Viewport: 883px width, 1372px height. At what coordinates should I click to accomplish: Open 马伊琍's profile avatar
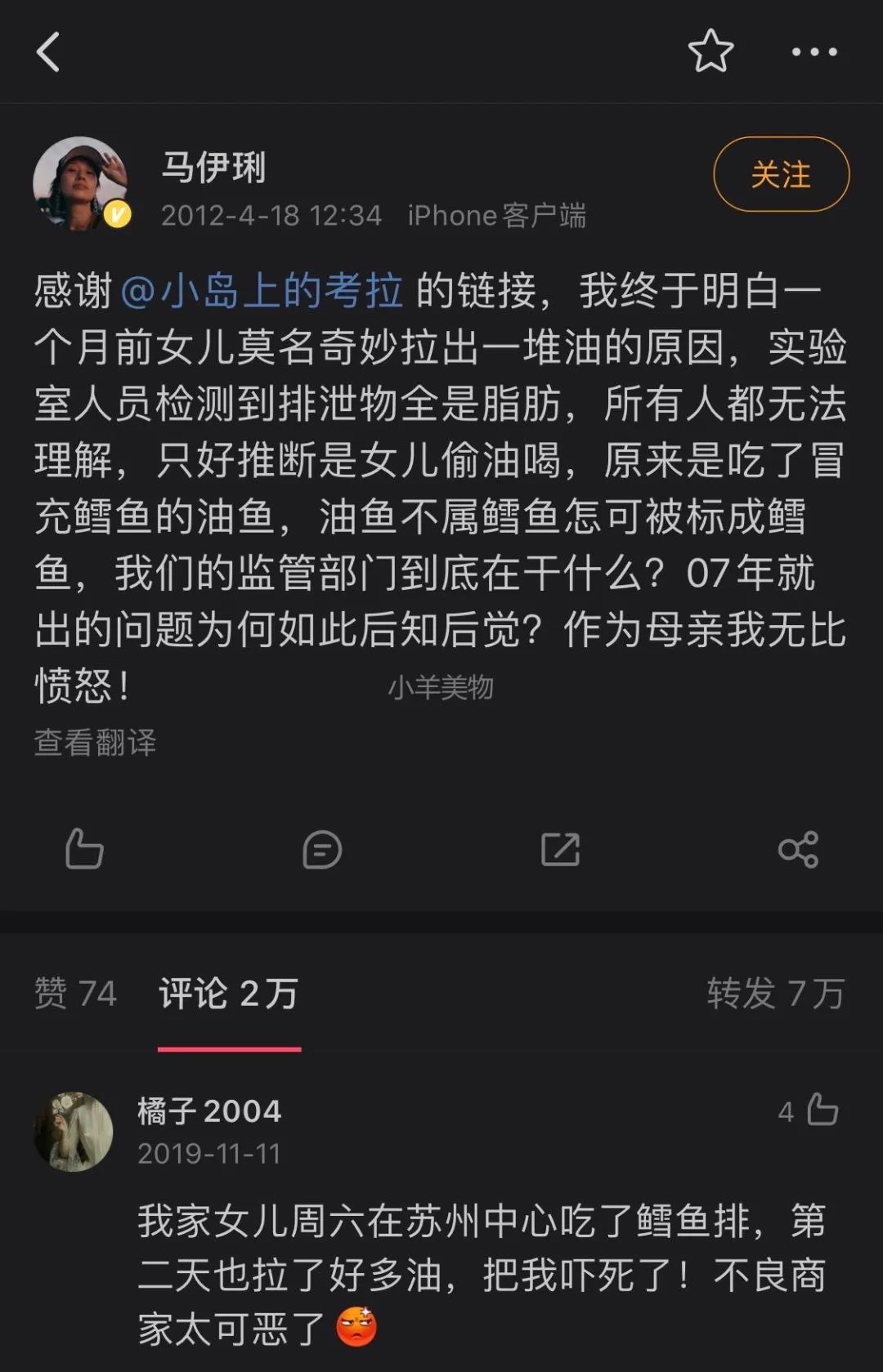point(81,183)
